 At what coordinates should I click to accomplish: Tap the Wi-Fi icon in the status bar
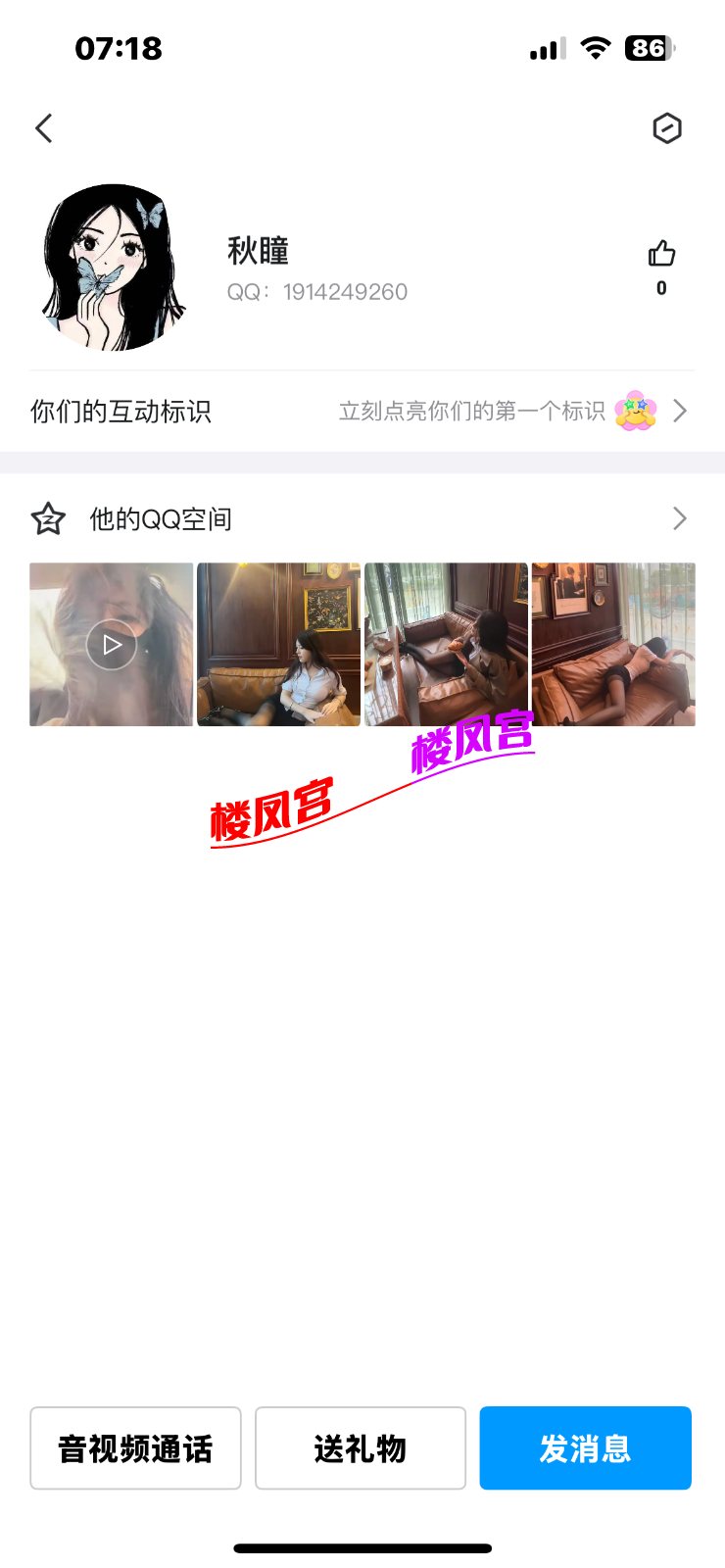point(597,47)
